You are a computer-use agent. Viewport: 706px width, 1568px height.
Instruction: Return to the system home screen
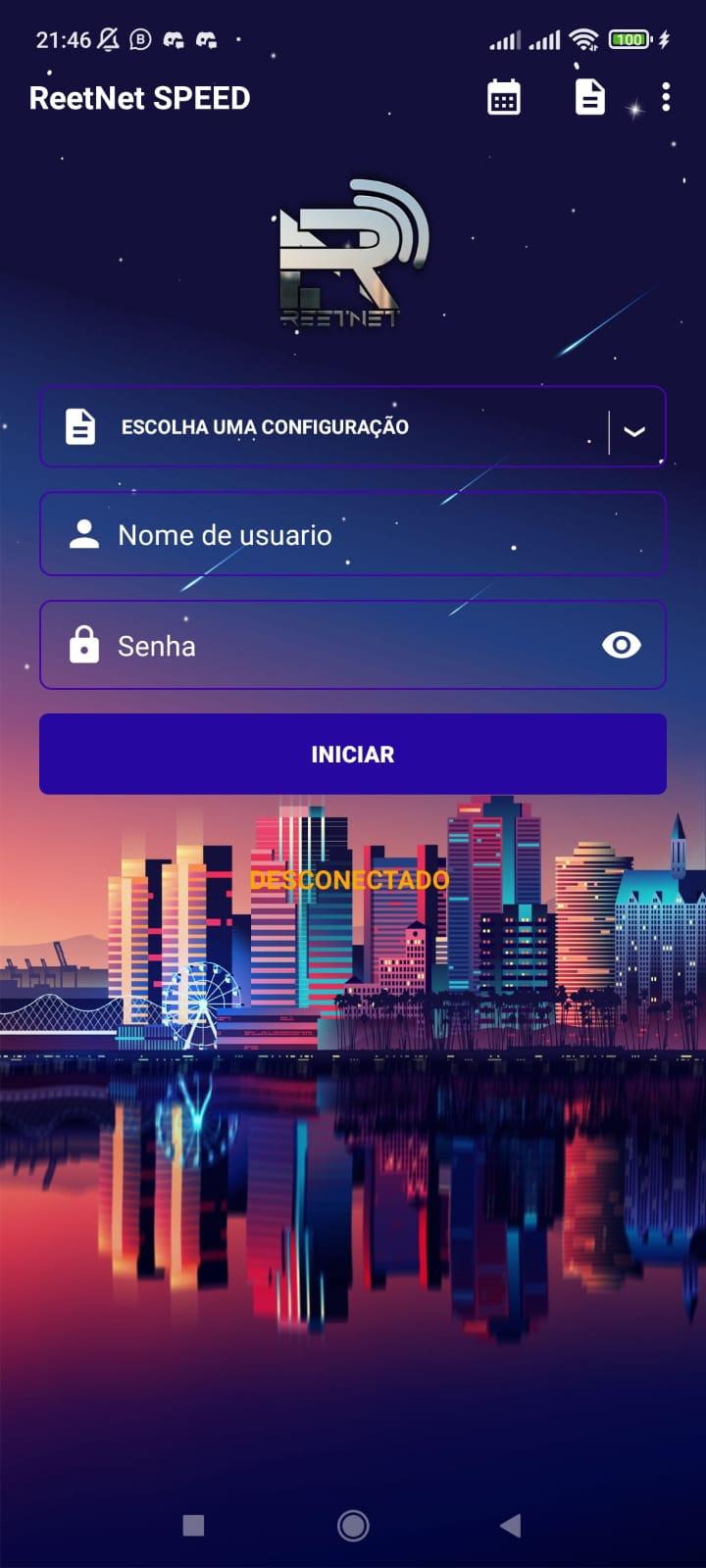[353, 1525]
